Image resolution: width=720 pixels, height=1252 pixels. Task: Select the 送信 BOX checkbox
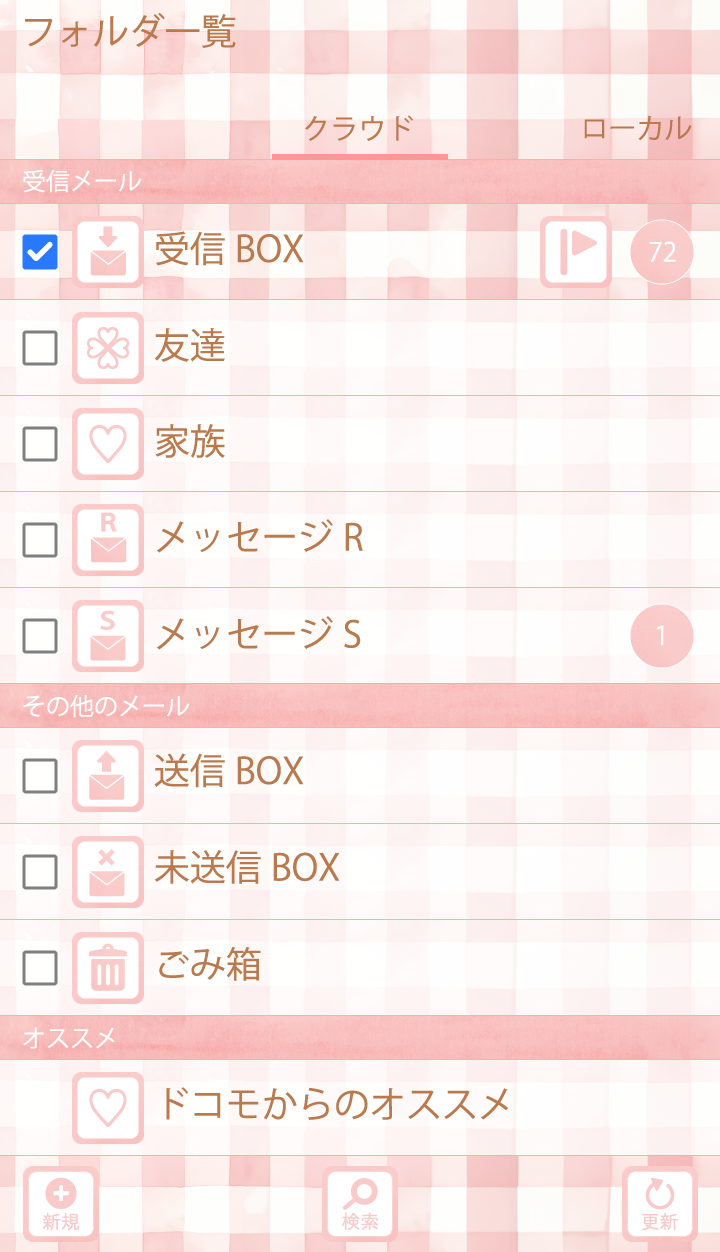(x=40, y=775)
